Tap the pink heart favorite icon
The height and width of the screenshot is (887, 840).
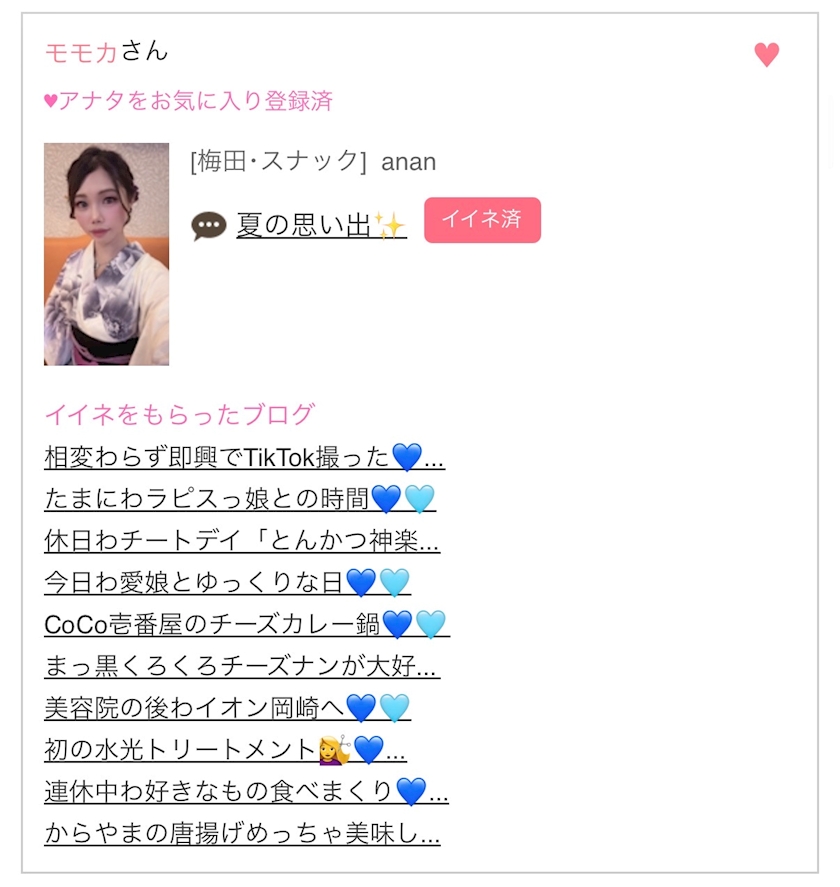click(766, 55)
